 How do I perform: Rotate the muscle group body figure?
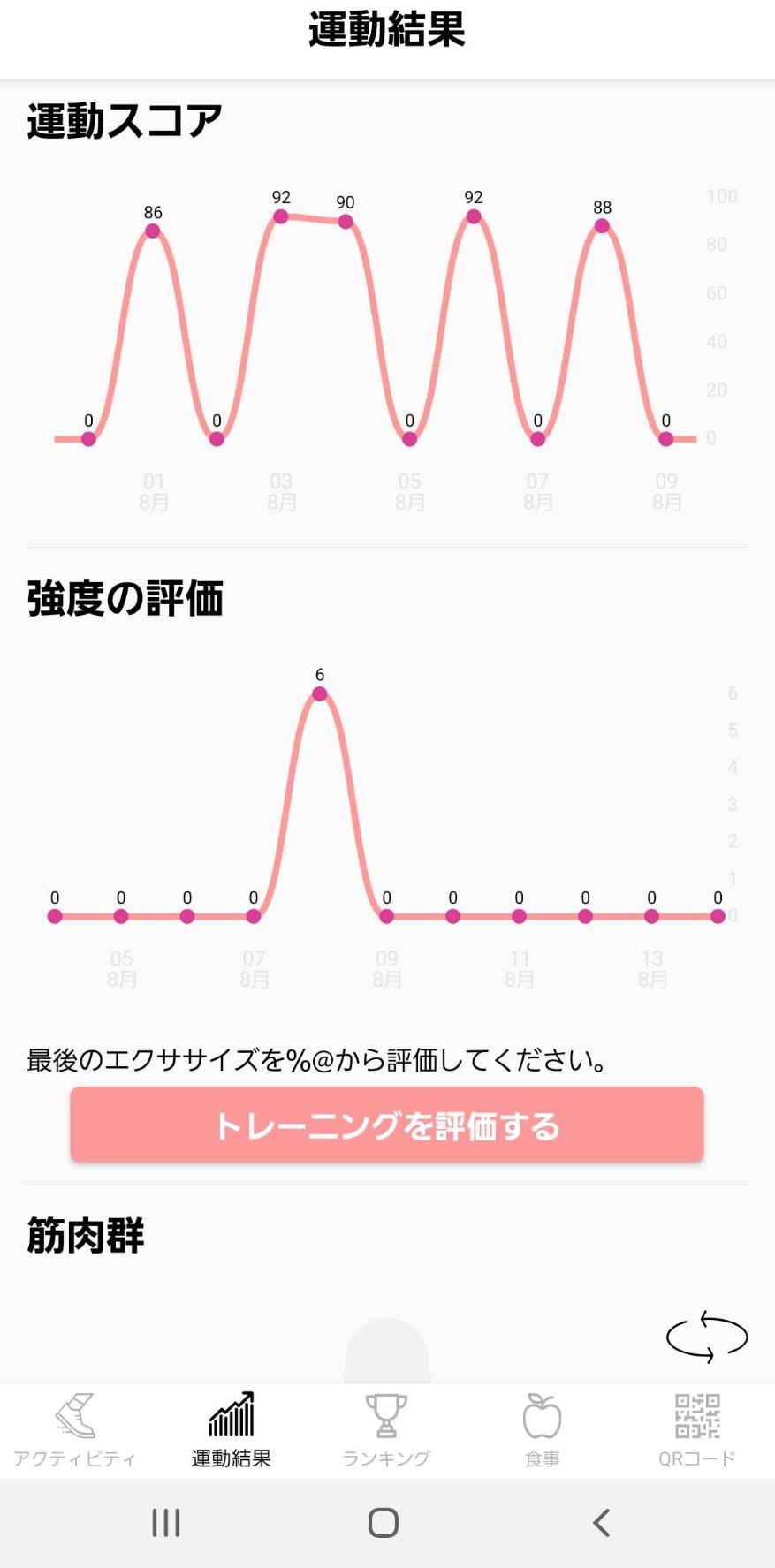pos(706,1337)
